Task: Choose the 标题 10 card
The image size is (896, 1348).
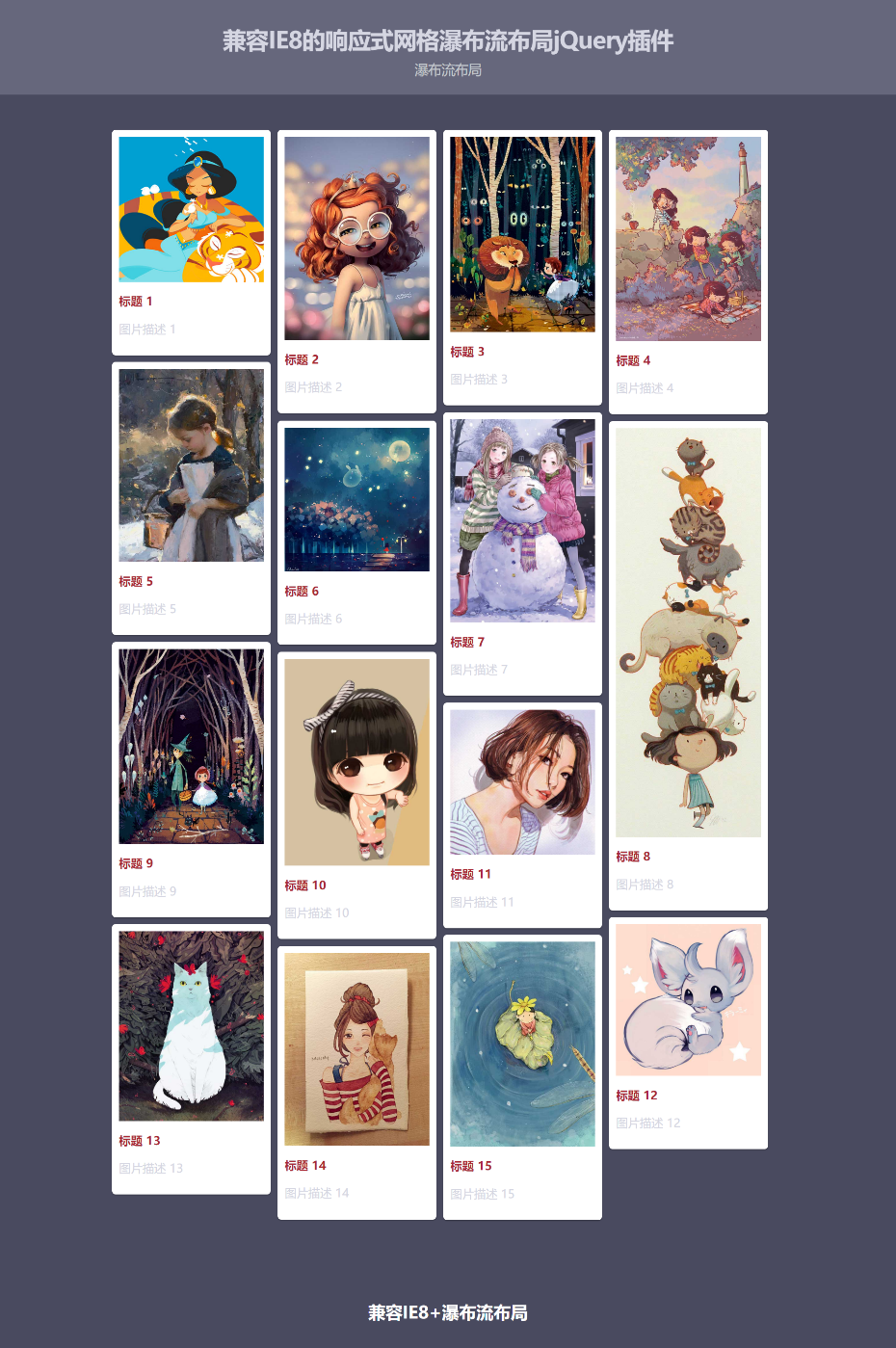Action: point(356,762)
